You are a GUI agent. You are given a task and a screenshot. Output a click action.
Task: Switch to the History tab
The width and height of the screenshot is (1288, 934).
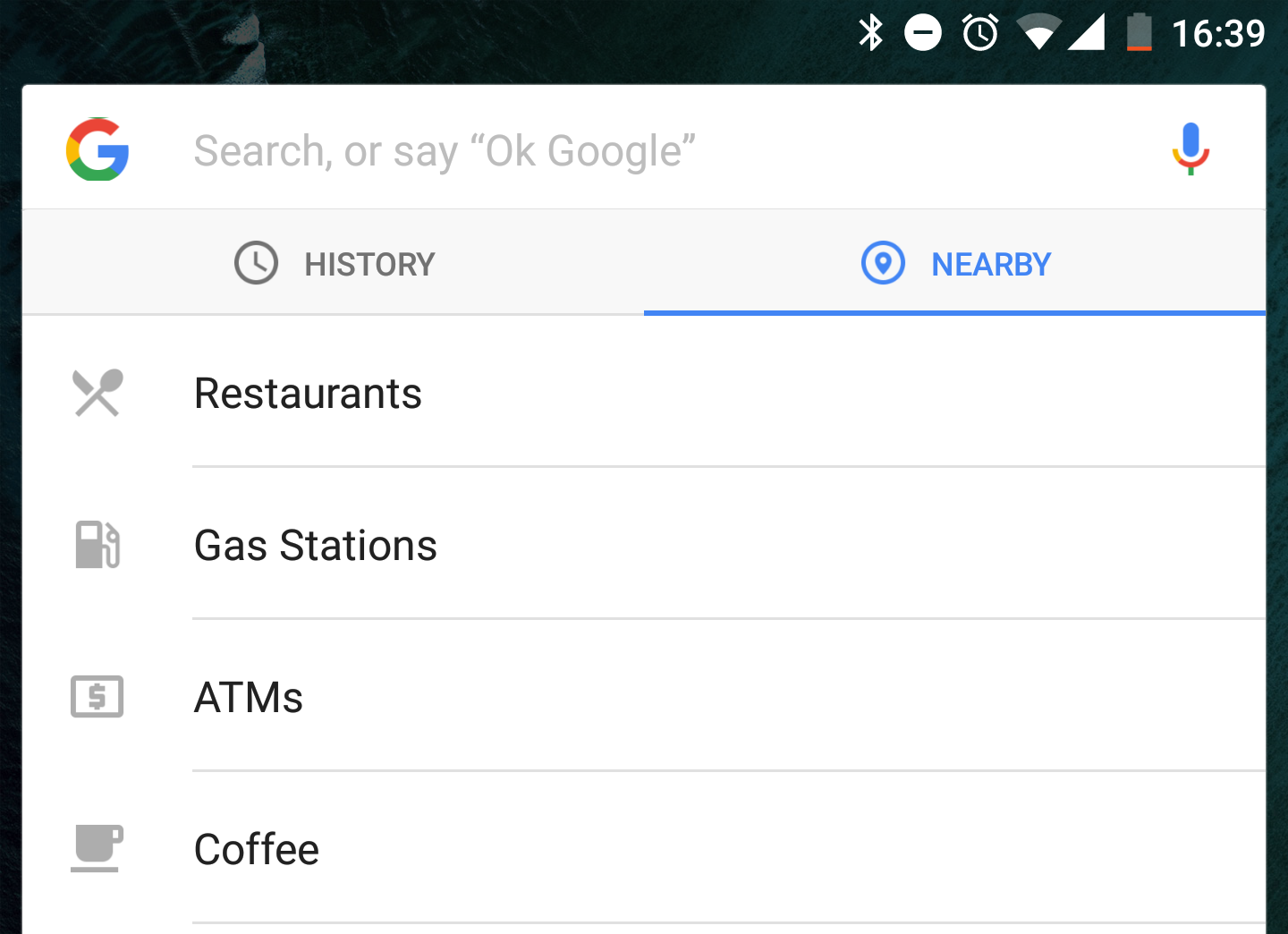pos(334,264)
